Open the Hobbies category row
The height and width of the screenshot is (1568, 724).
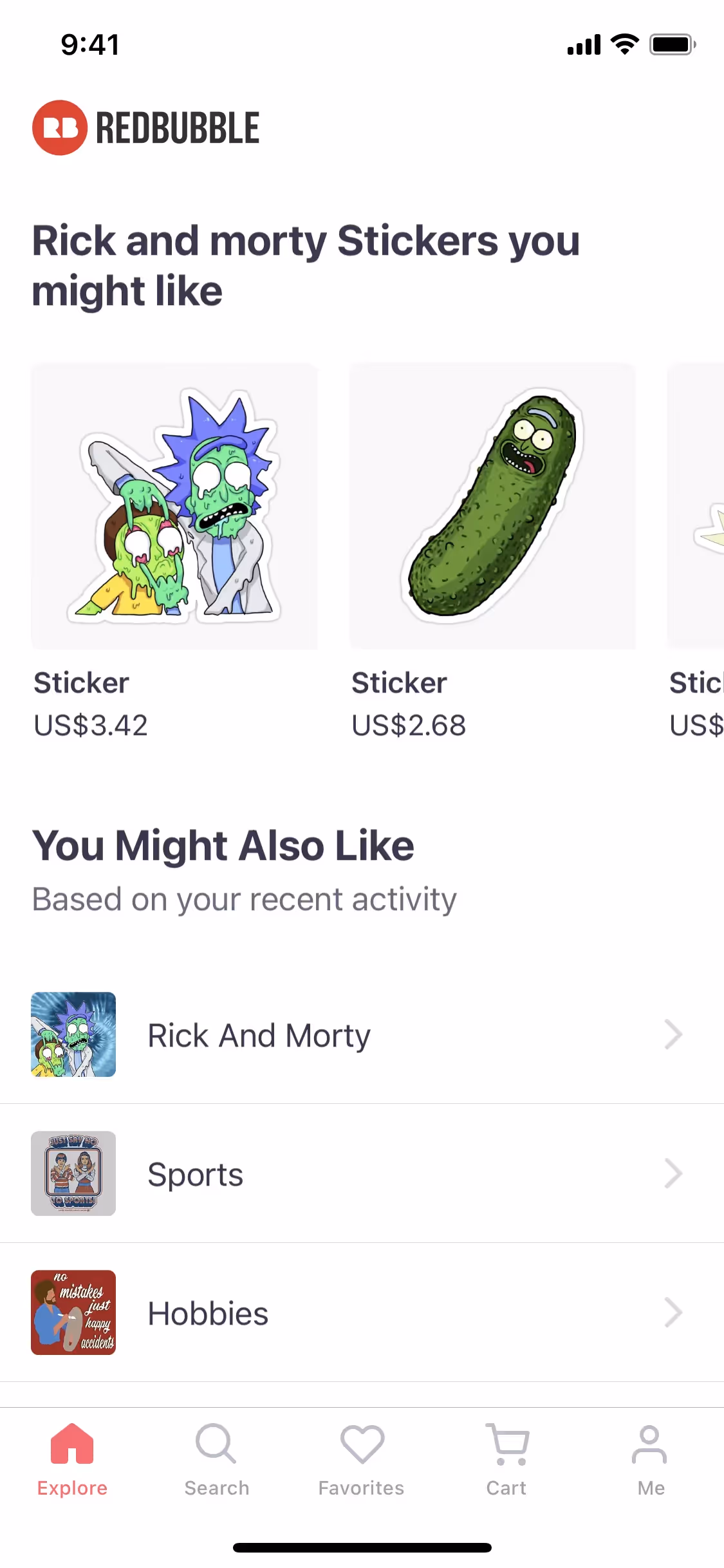click(362, 1312)
